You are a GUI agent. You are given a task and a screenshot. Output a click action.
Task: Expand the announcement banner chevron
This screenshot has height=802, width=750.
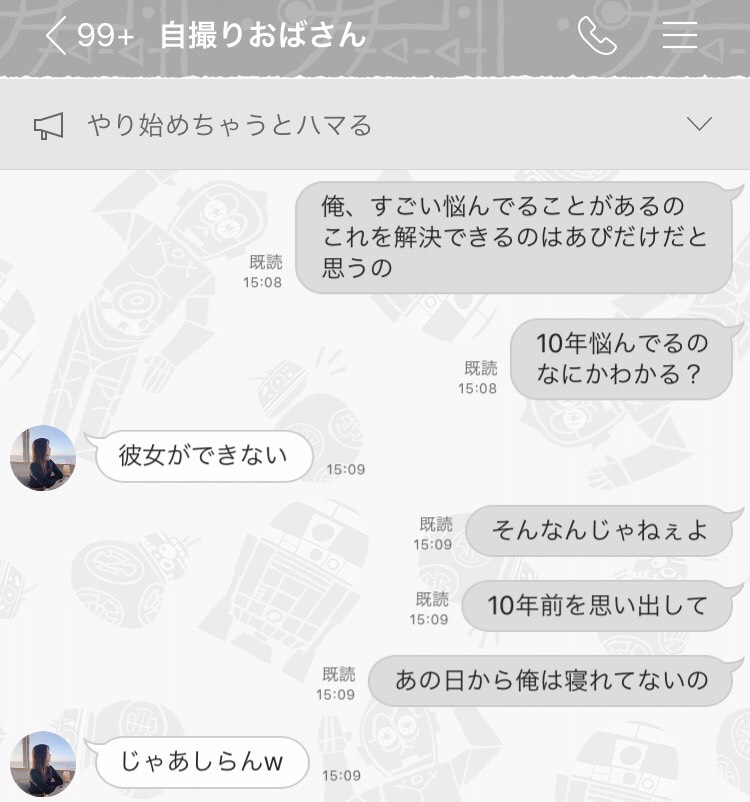(699, 125)
